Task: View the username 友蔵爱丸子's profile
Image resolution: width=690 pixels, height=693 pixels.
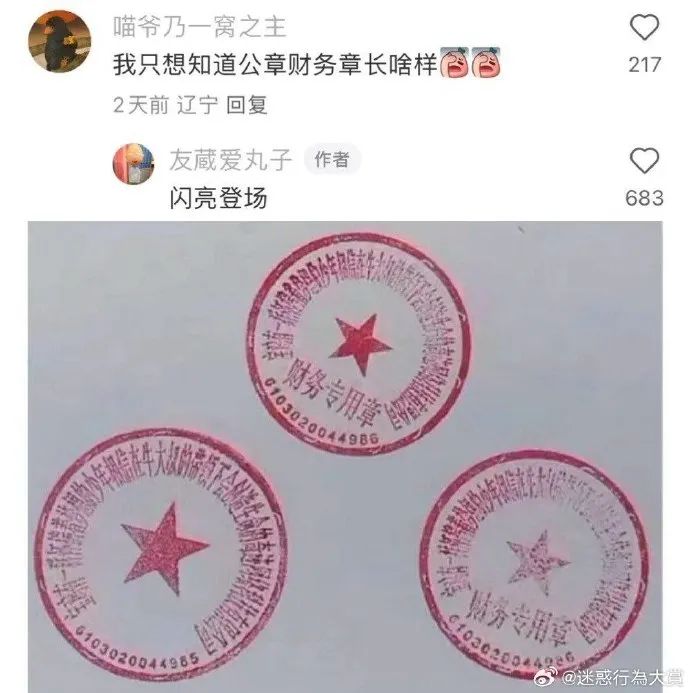Action: click(231, 160)
